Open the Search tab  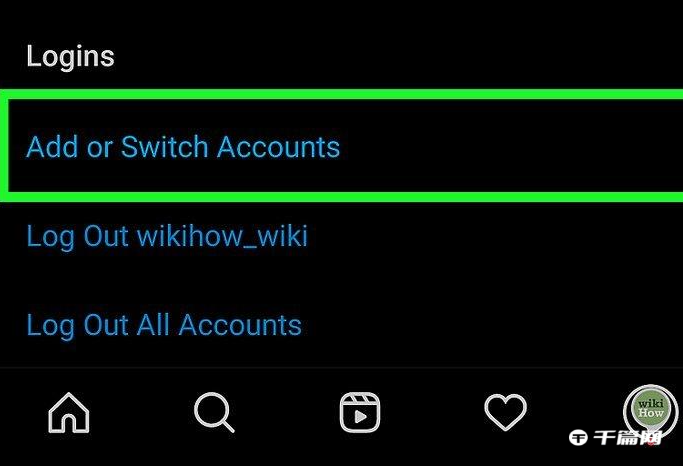pos(214,412)
